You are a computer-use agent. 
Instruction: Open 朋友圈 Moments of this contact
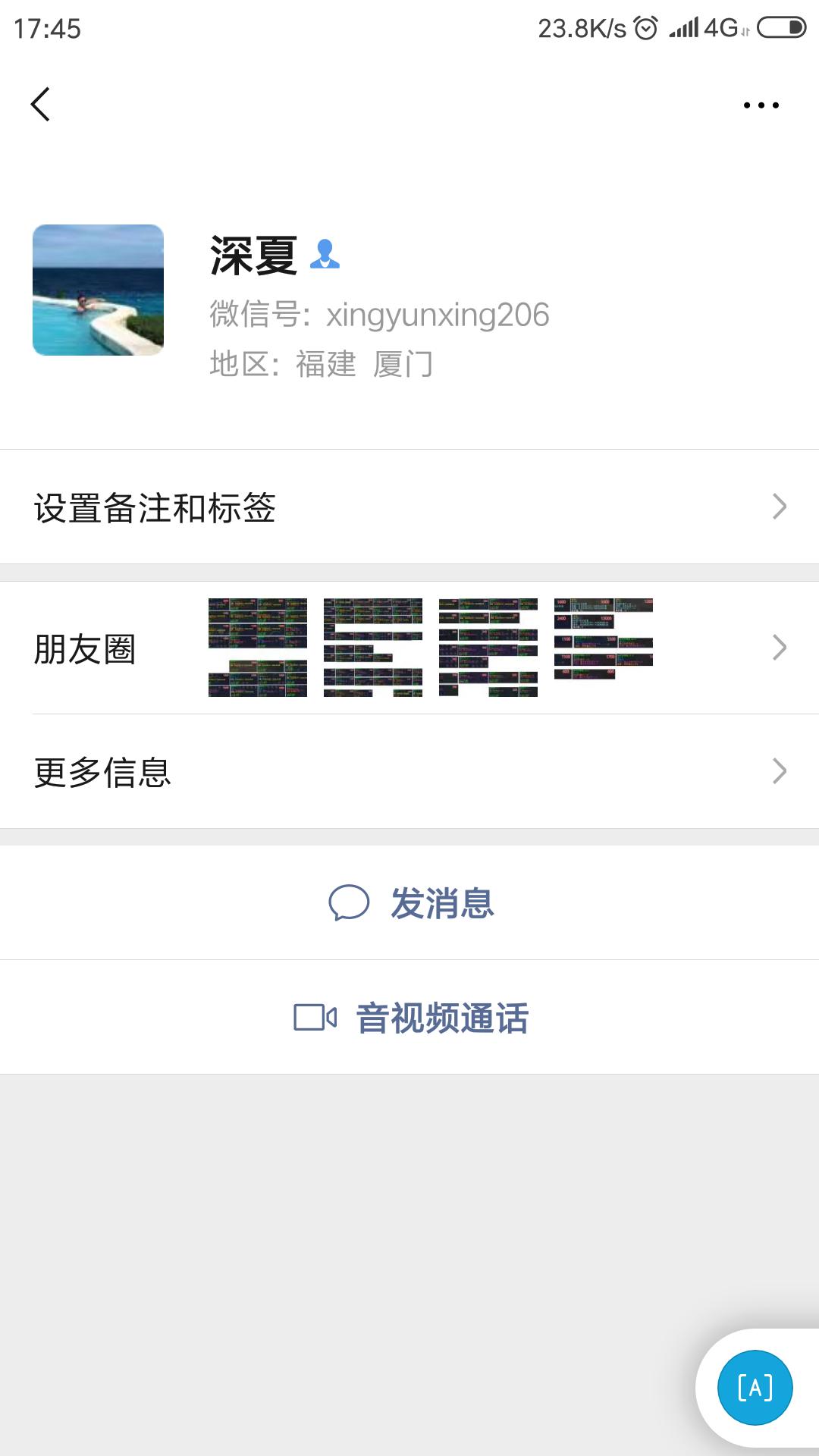(409, 648)
